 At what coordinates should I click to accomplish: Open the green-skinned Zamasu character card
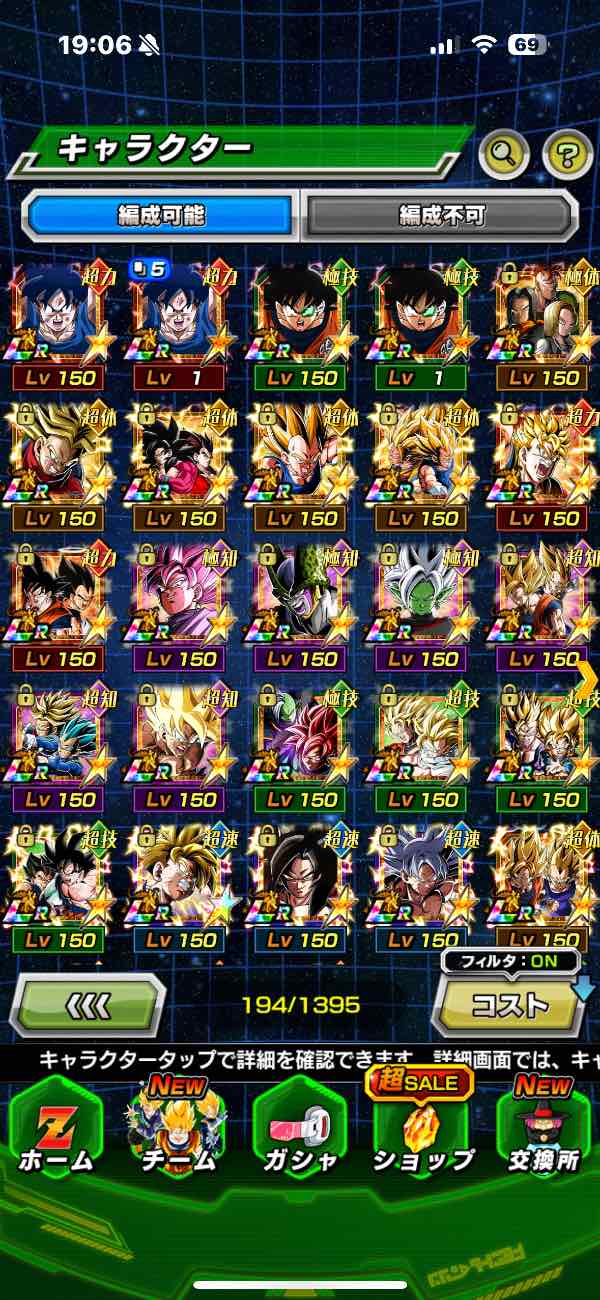pos(423,607)
